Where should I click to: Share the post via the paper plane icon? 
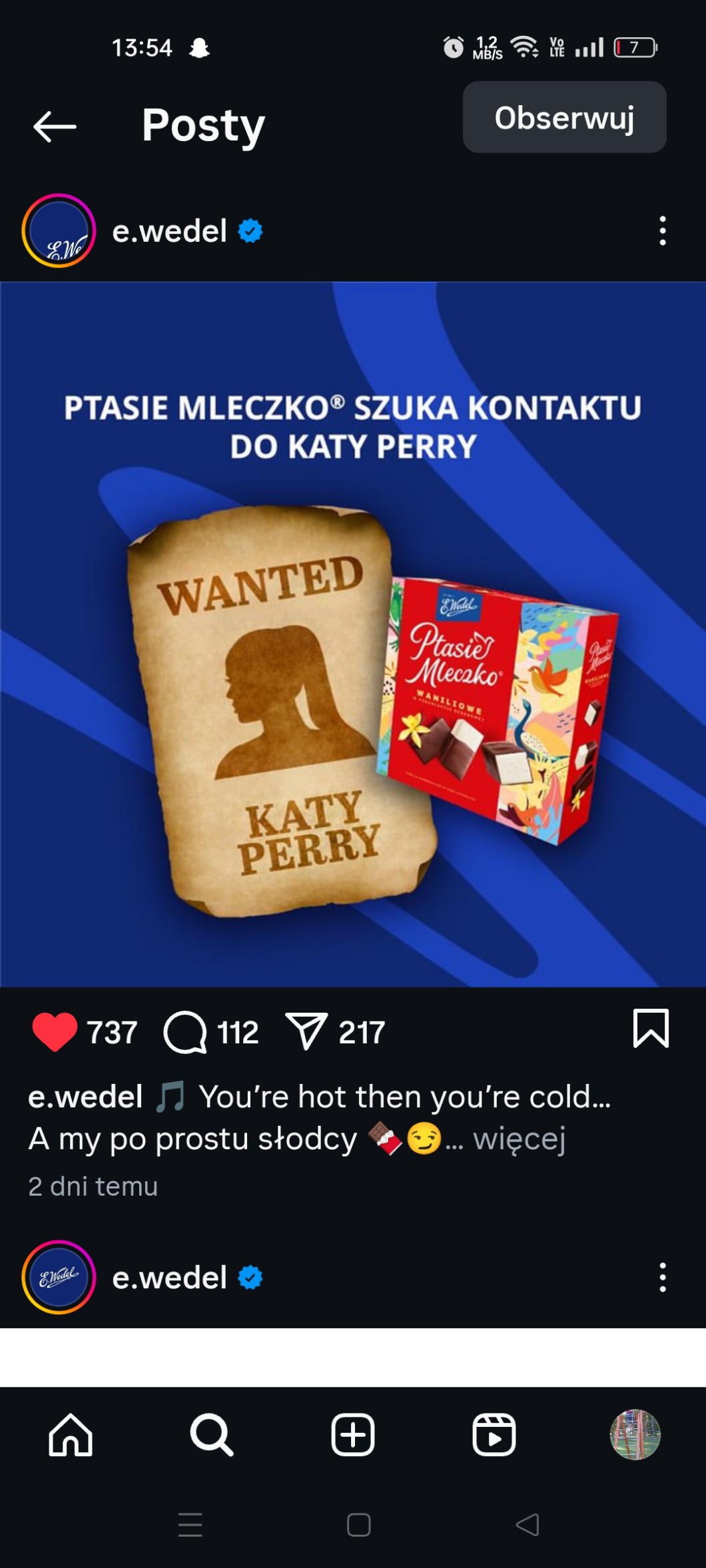[306, 1031]
